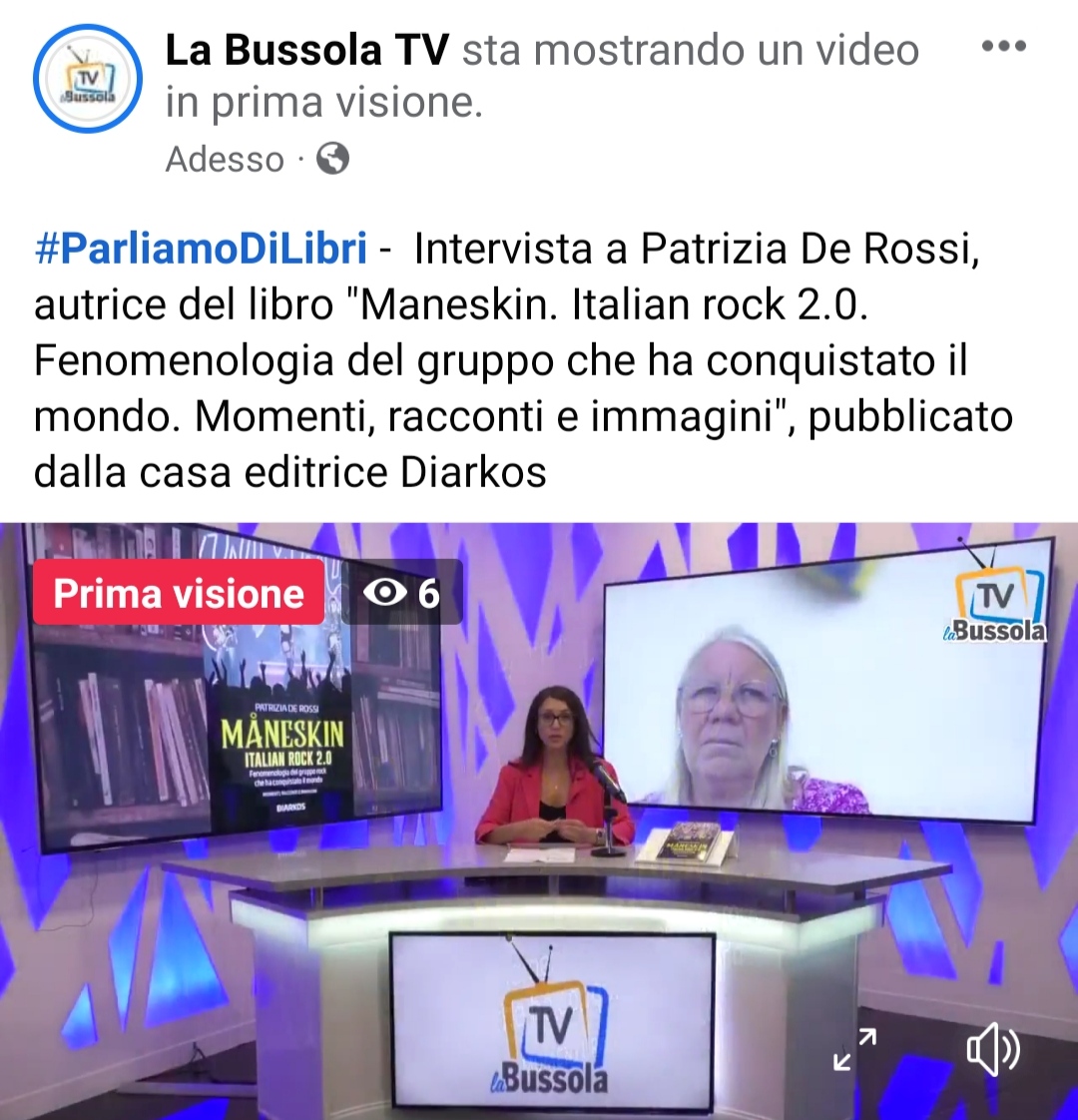1078x1120 pixels.
Task: Open La Bussola TV profile picture
Action: point(88,79)
